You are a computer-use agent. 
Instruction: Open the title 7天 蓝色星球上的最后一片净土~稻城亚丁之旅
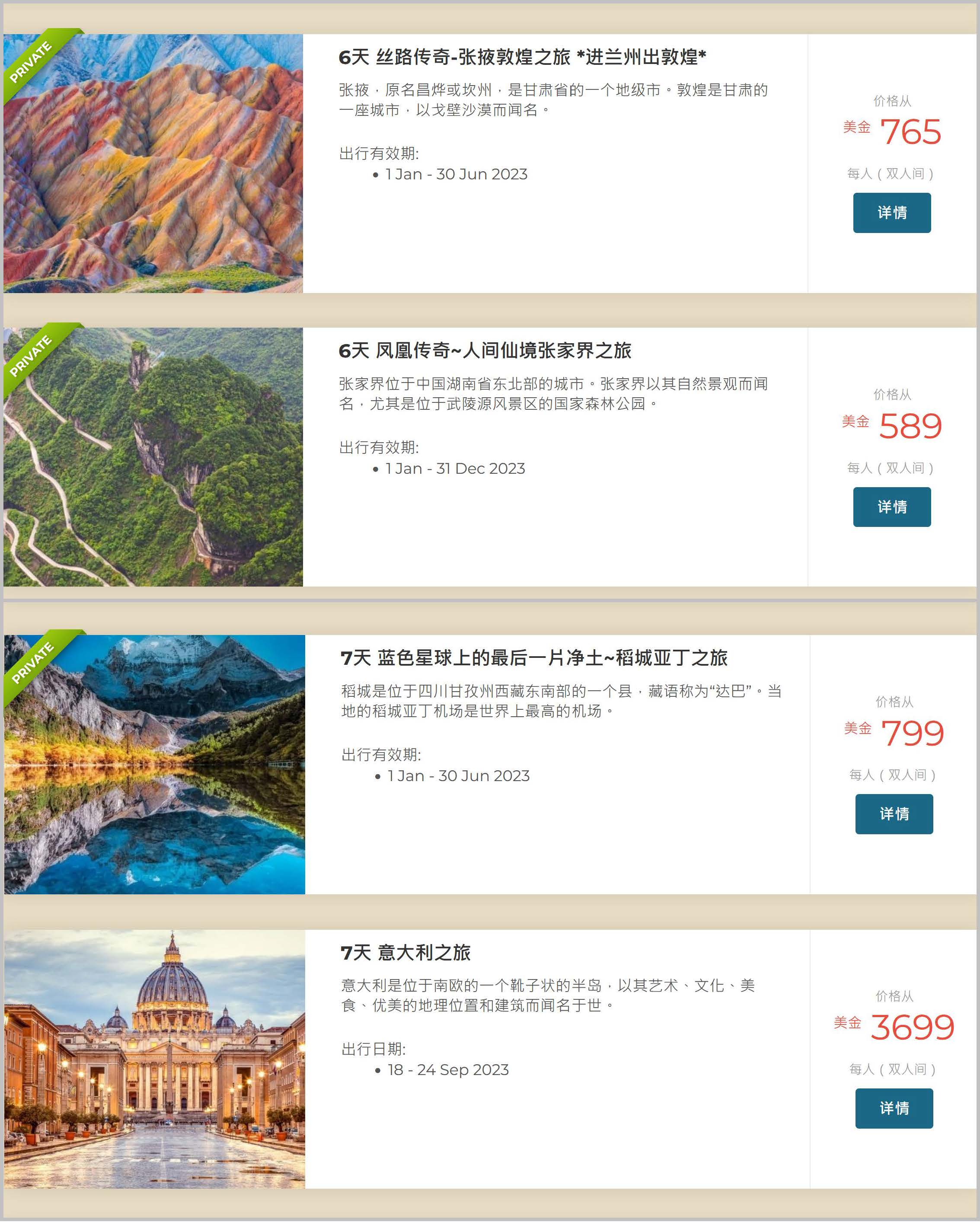coord(533,658)
